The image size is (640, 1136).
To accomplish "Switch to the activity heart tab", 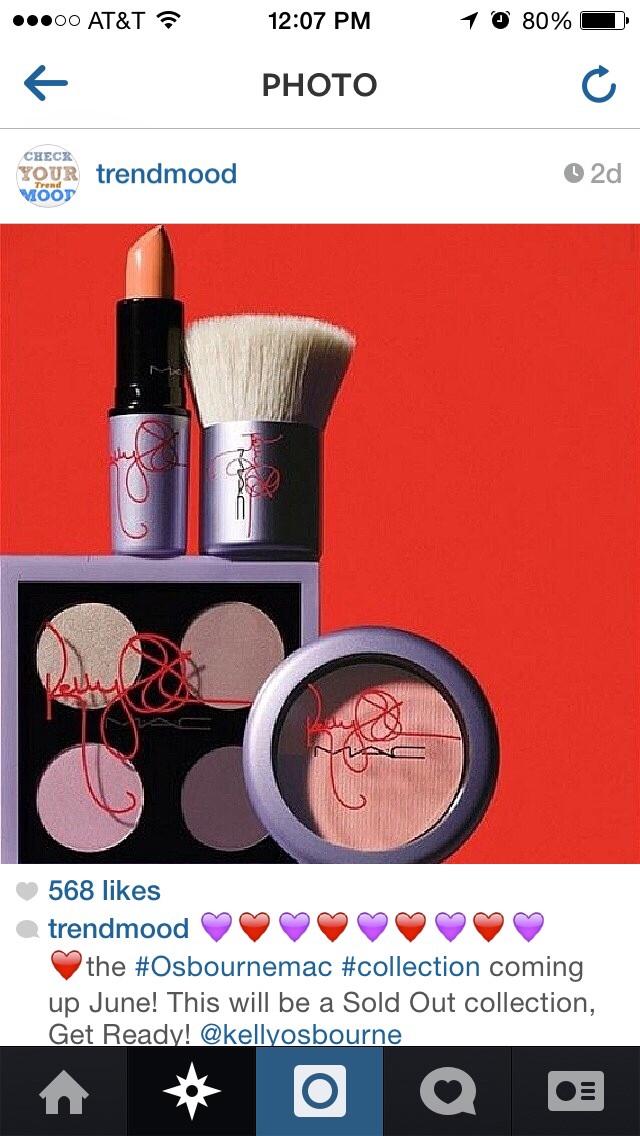I will coord(448,1091).
